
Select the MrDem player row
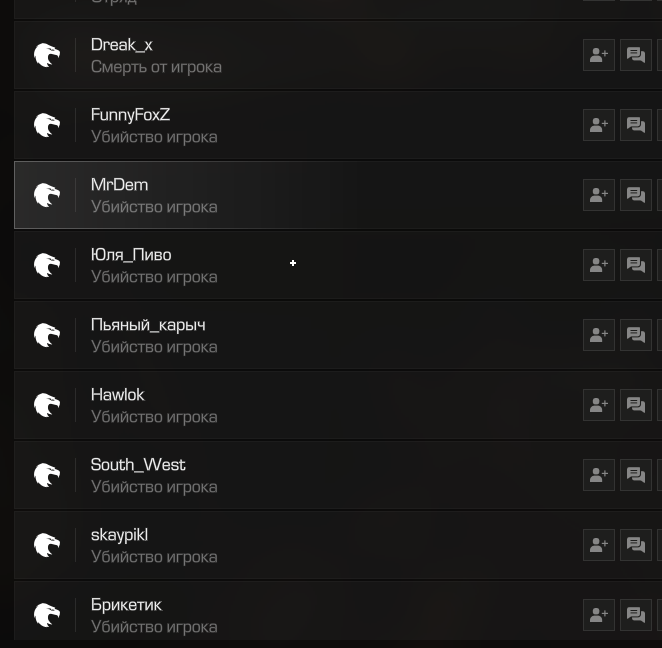point(300,195)
